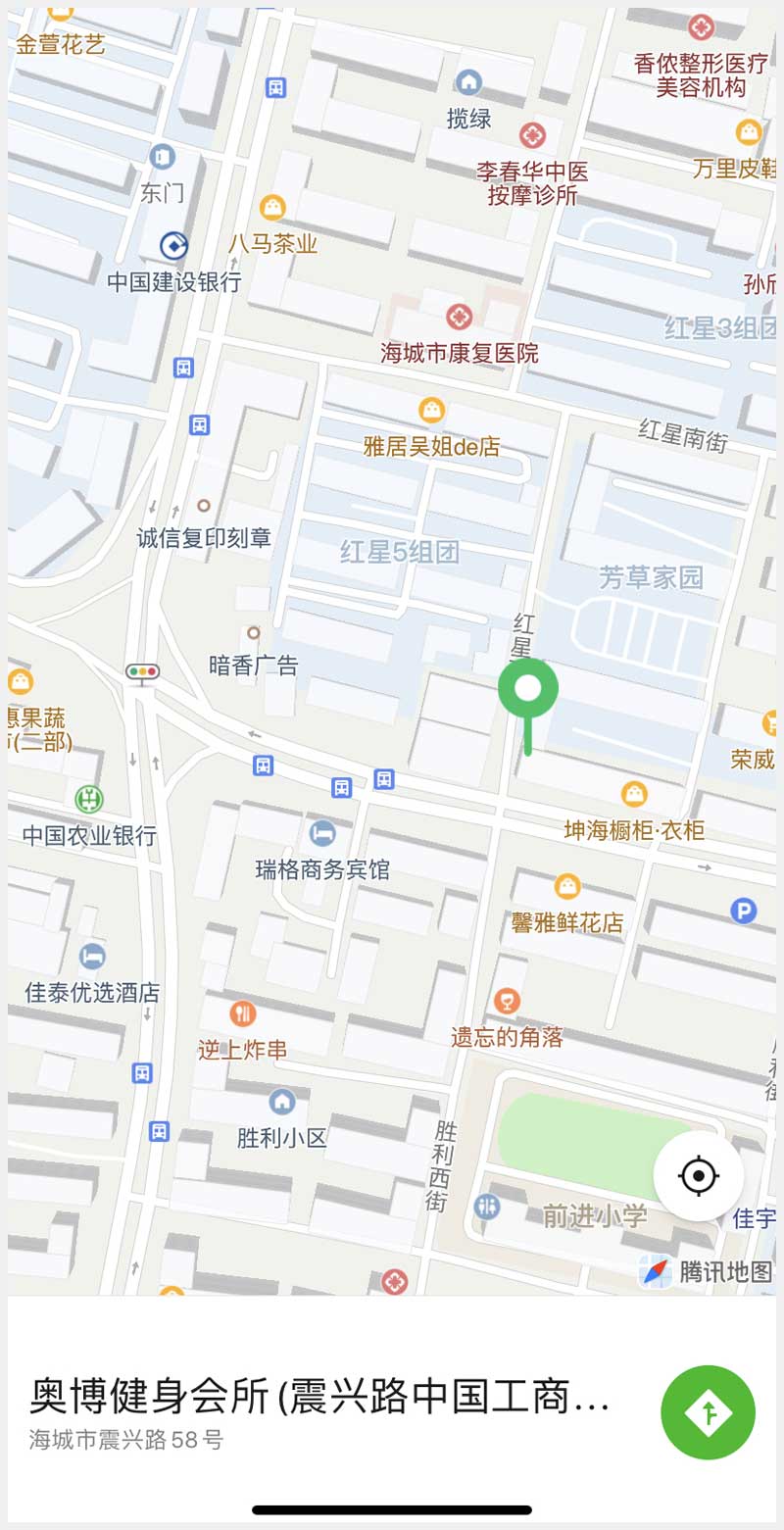
Task: Tap the green location pin marker
Action: point(527,690)
